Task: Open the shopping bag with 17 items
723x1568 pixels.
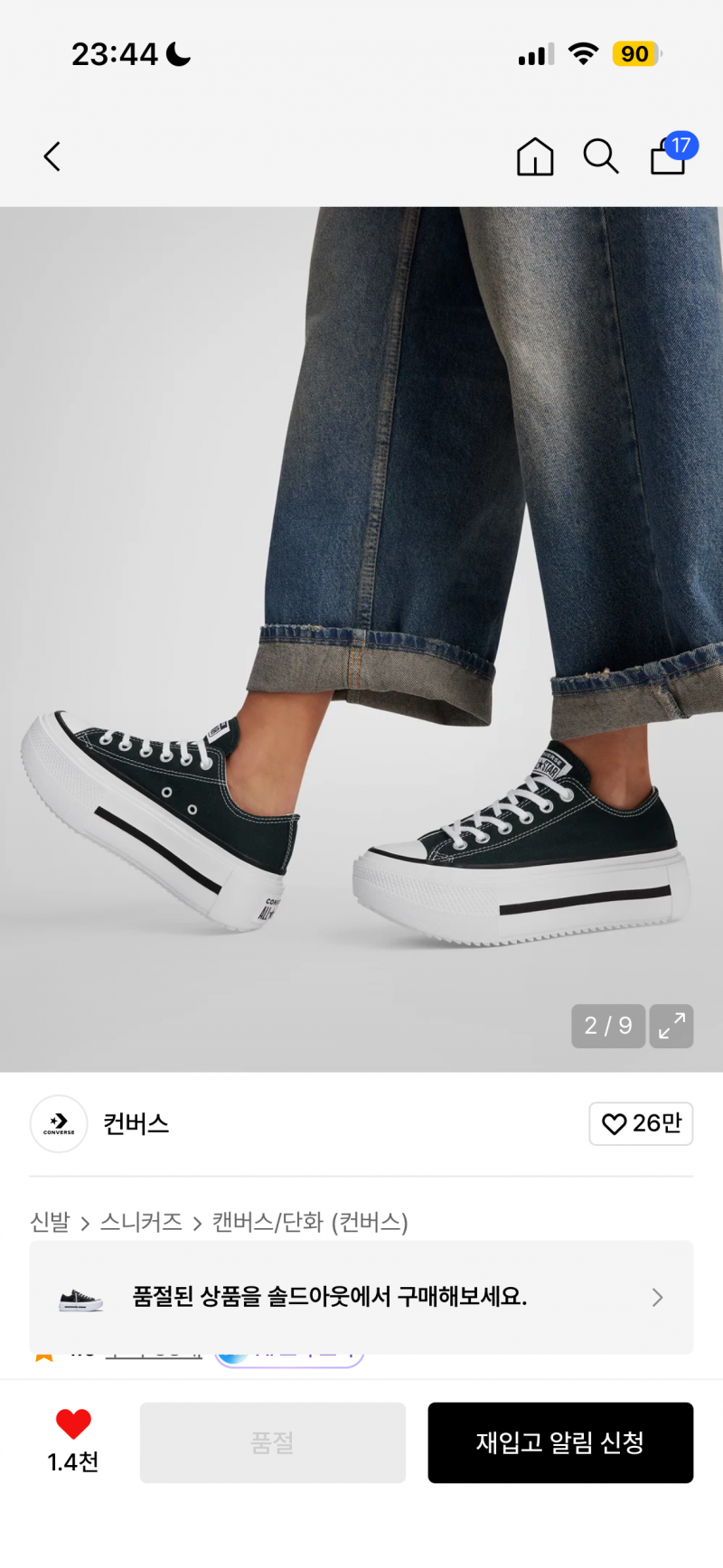Action: 672,155
